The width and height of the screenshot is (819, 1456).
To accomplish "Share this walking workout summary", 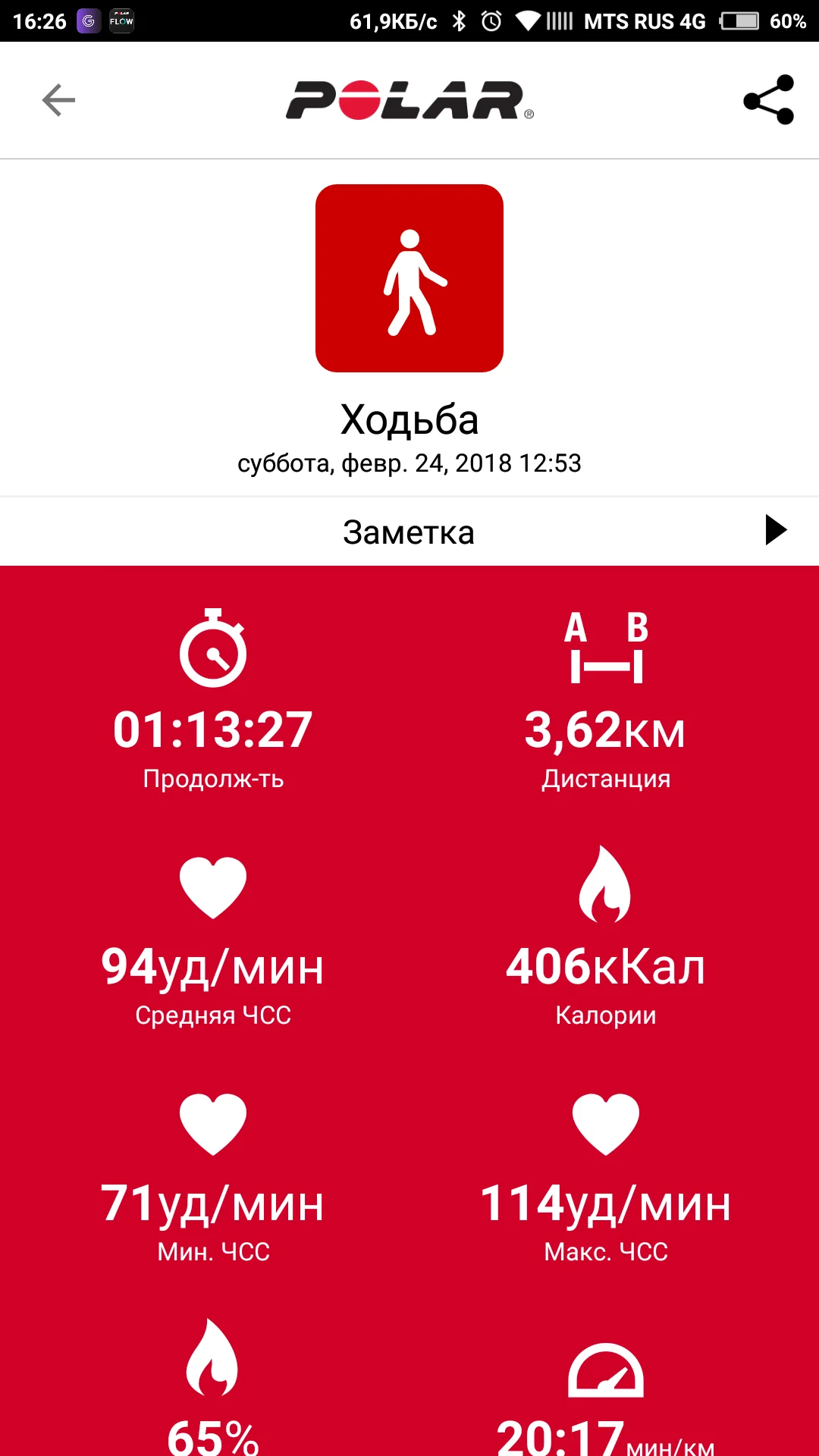I will point(768,99).
